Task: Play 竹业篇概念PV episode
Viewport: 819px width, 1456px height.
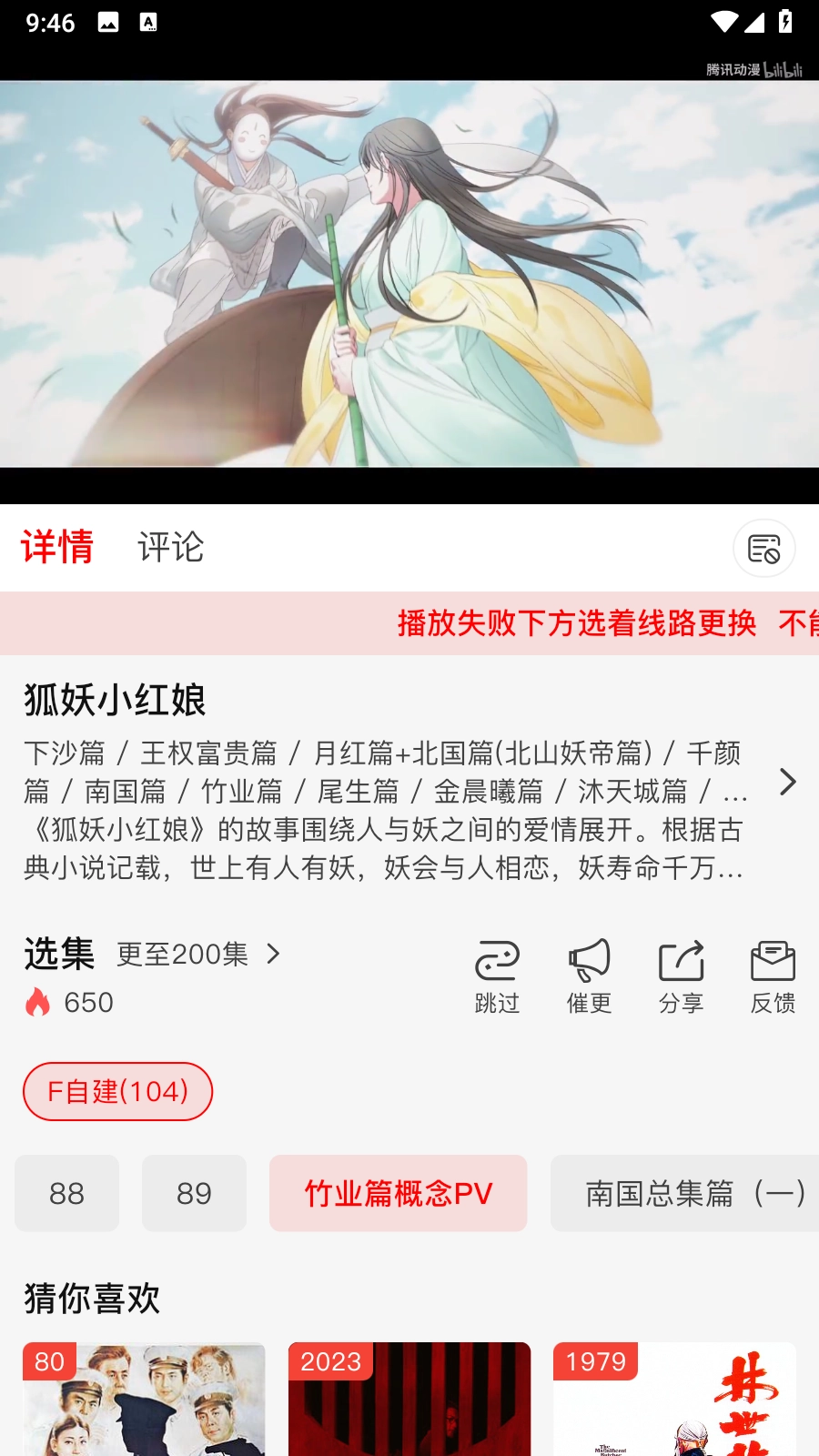Action: point(398,1193)
